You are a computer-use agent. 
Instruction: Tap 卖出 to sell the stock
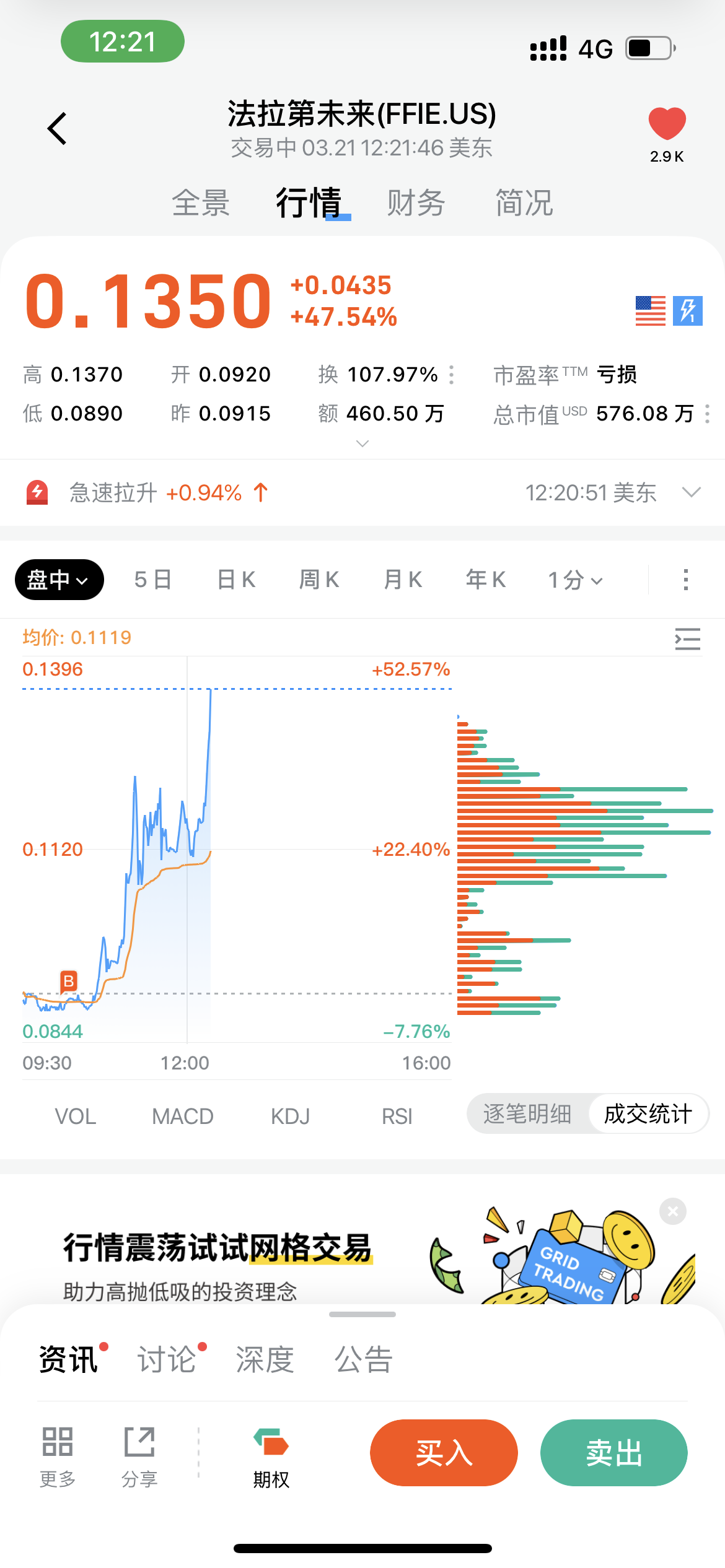[613, 1452]
